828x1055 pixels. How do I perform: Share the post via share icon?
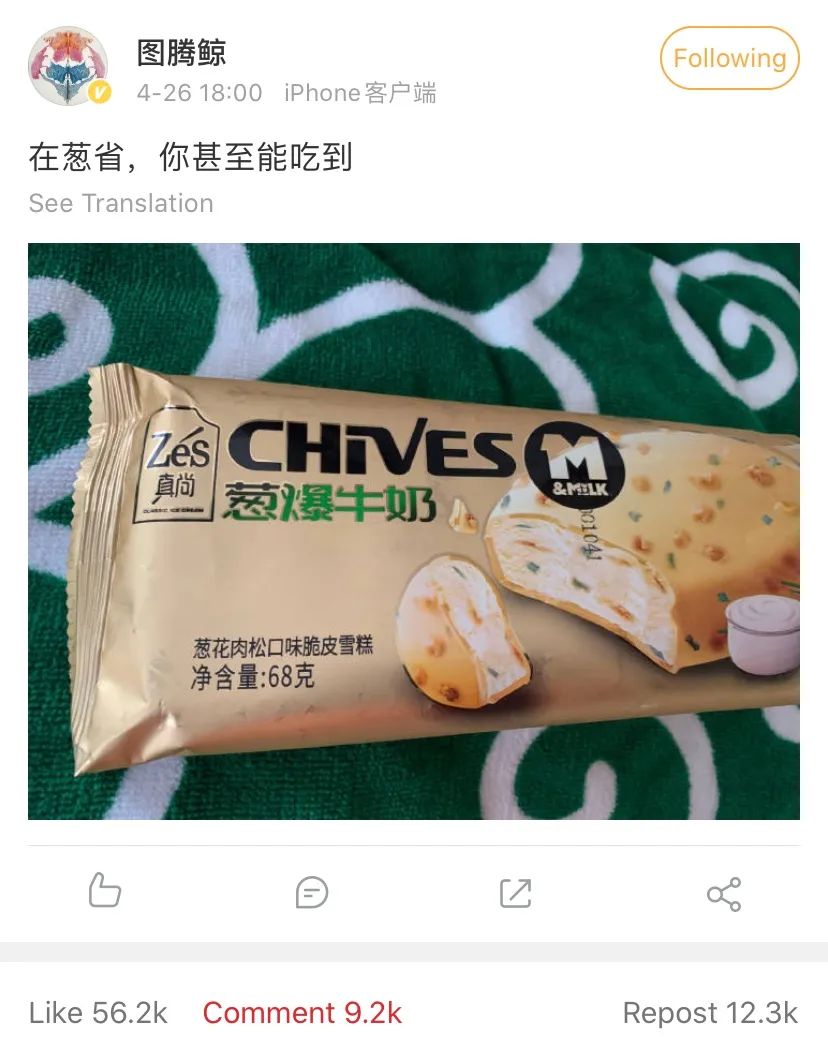[x=724, y=893]
